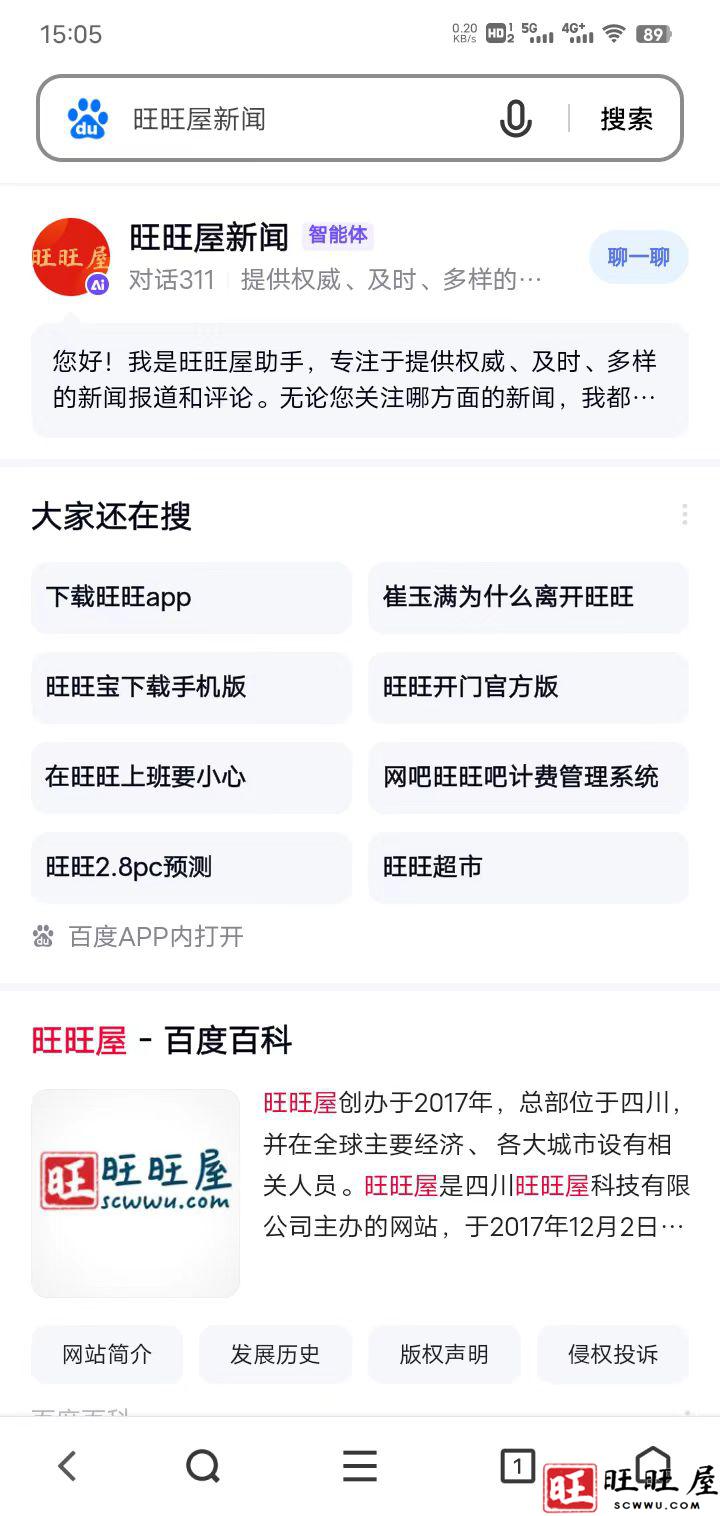Go to the 侵权投诉 section

[x=612, y=1354]
